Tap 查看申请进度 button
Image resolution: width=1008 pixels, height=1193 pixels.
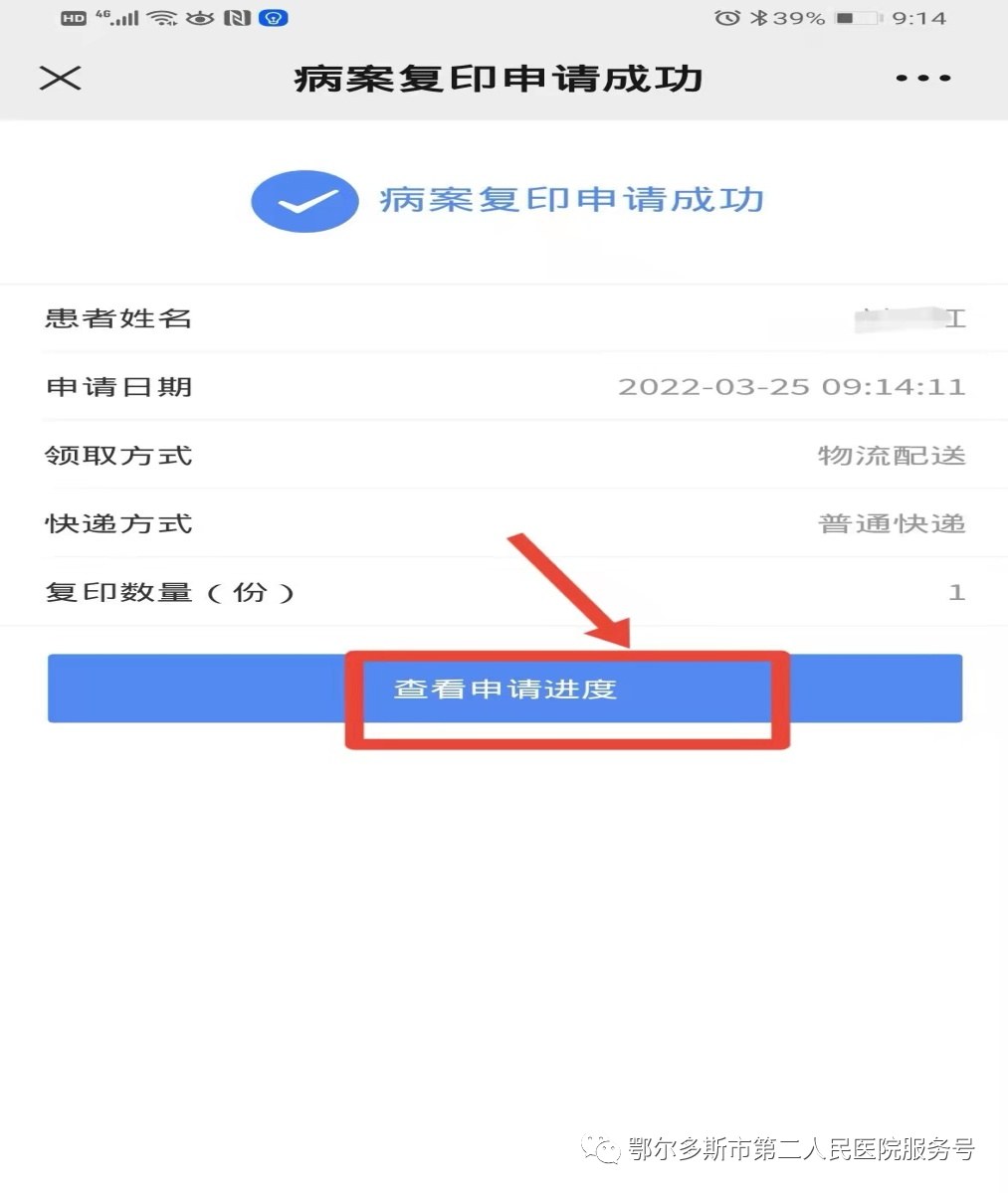[504, 689]
